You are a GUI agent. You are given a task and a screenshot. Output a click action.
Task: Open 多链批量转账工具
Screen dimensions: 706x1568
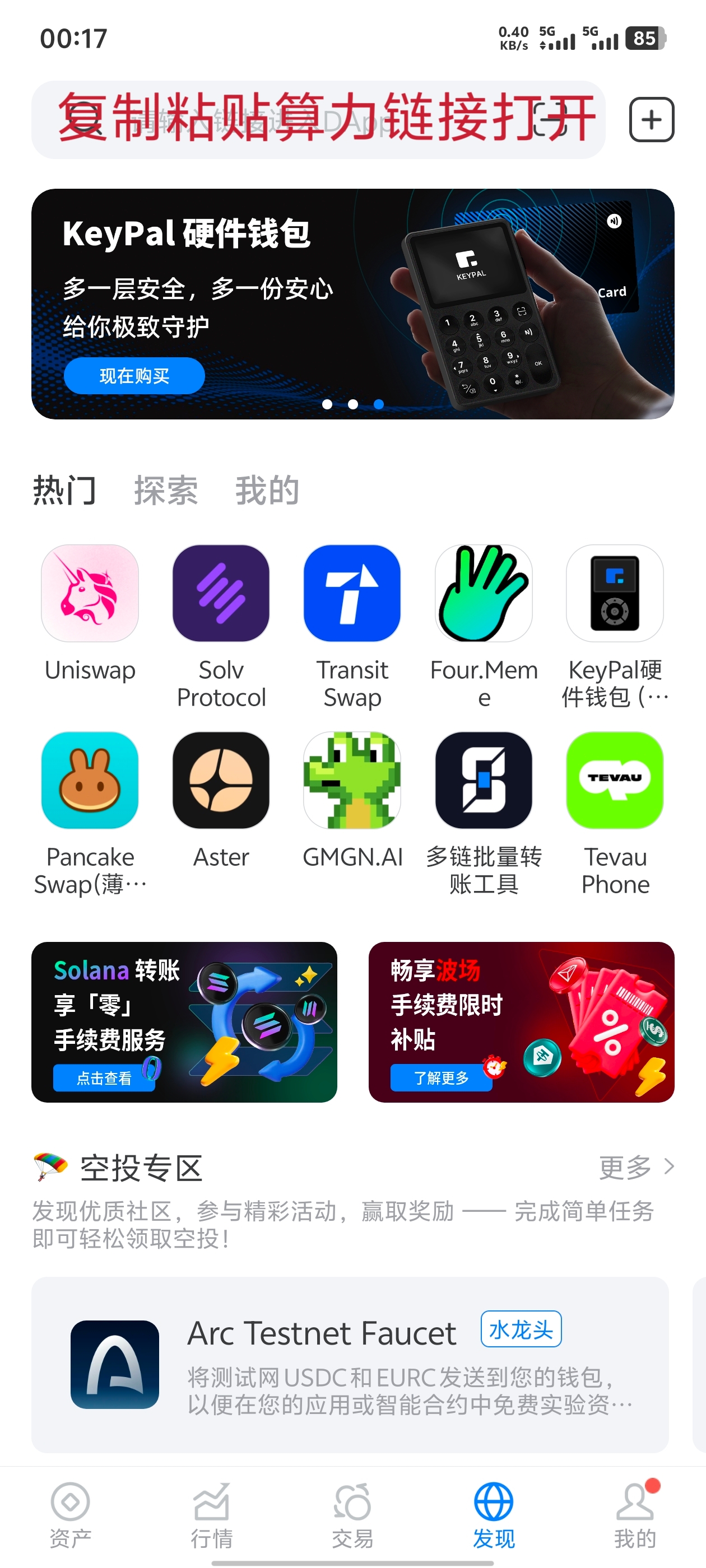[484, 780]
